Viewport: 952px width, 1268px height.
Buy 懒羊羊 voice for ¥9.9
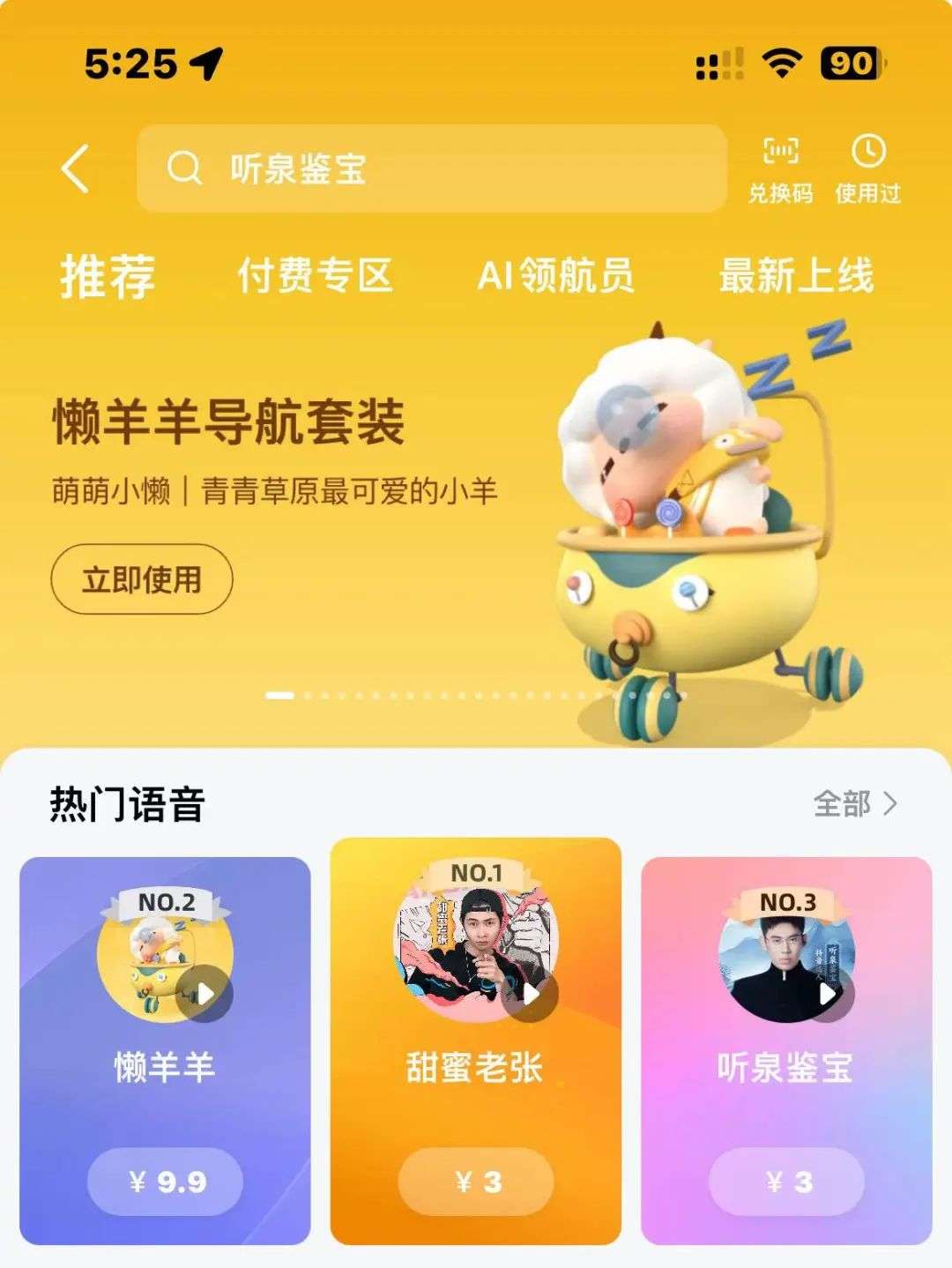click(x=165, y=1182)
